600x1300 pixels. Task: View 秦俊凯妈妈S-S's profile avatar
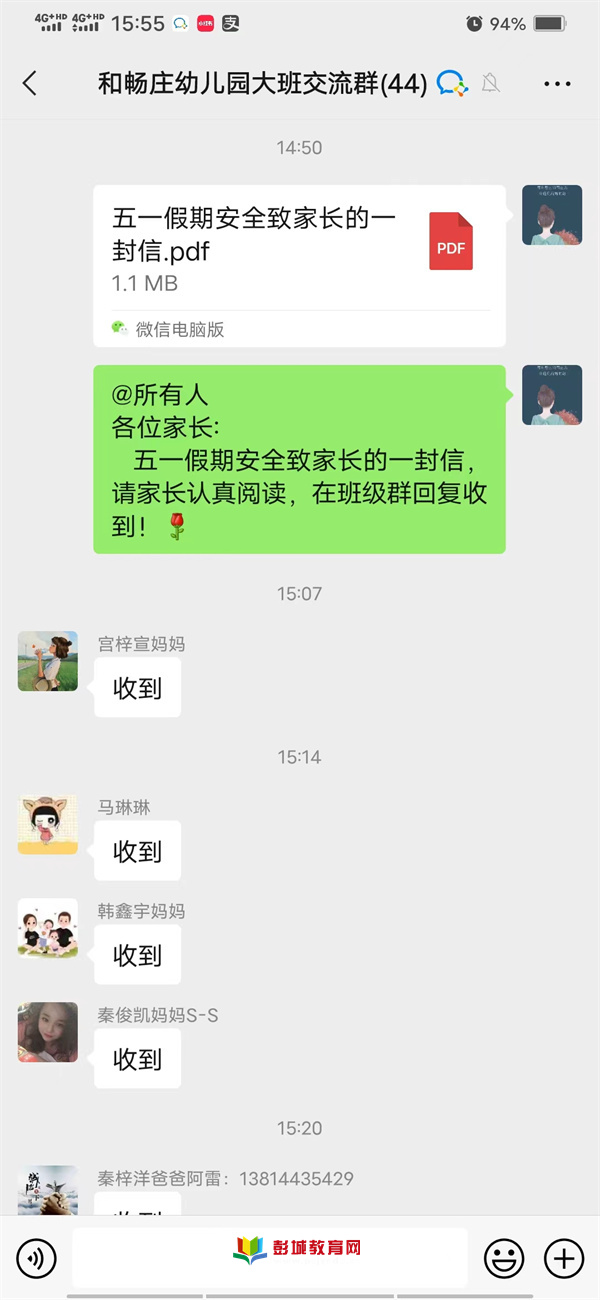(x=47, y=1032)
